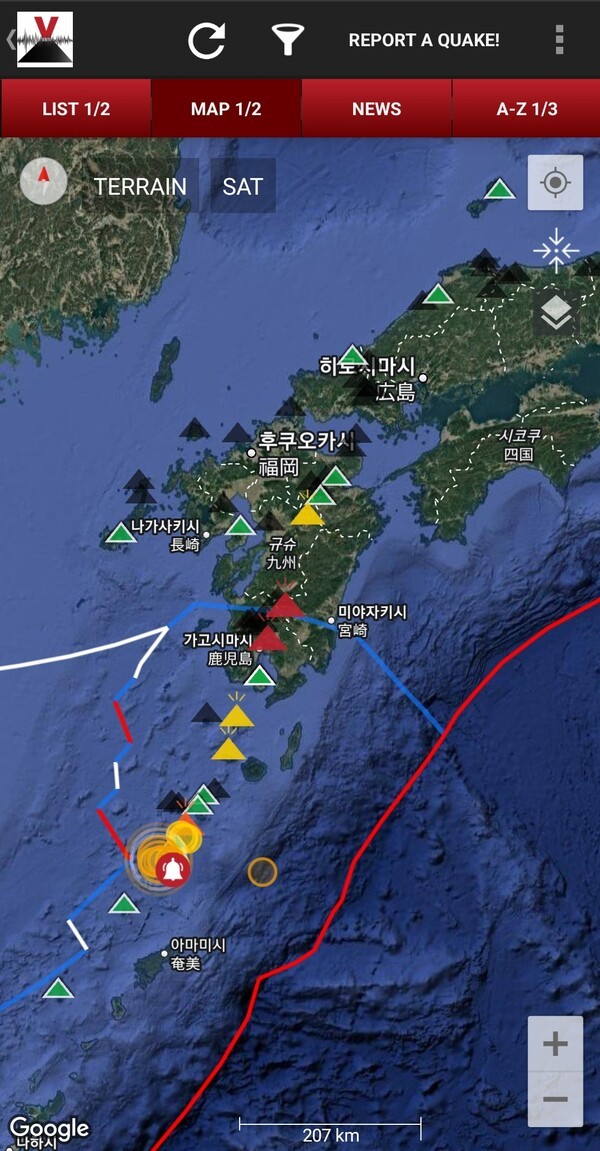Open the filter options
This screenshot has width=600, height=1151.
pos(288,40)
